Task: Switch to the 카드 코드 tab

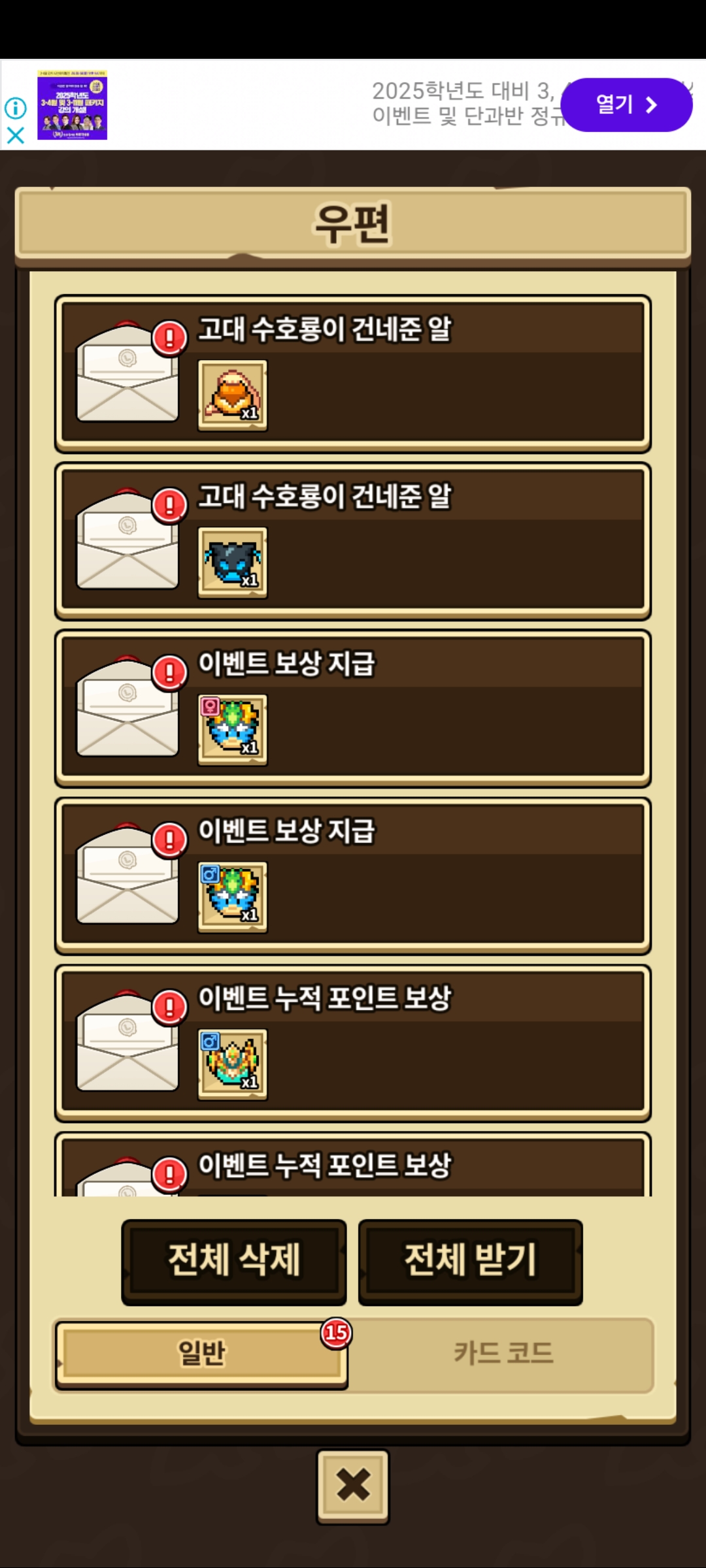Action: pyautogui.click(x=503, y=1354)
